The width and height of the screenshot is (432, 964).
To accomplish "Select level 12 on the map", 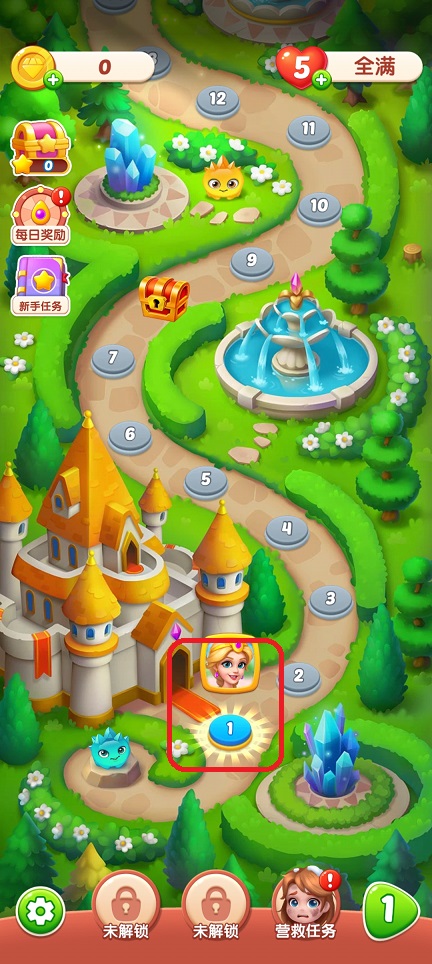I will point(218,101).
